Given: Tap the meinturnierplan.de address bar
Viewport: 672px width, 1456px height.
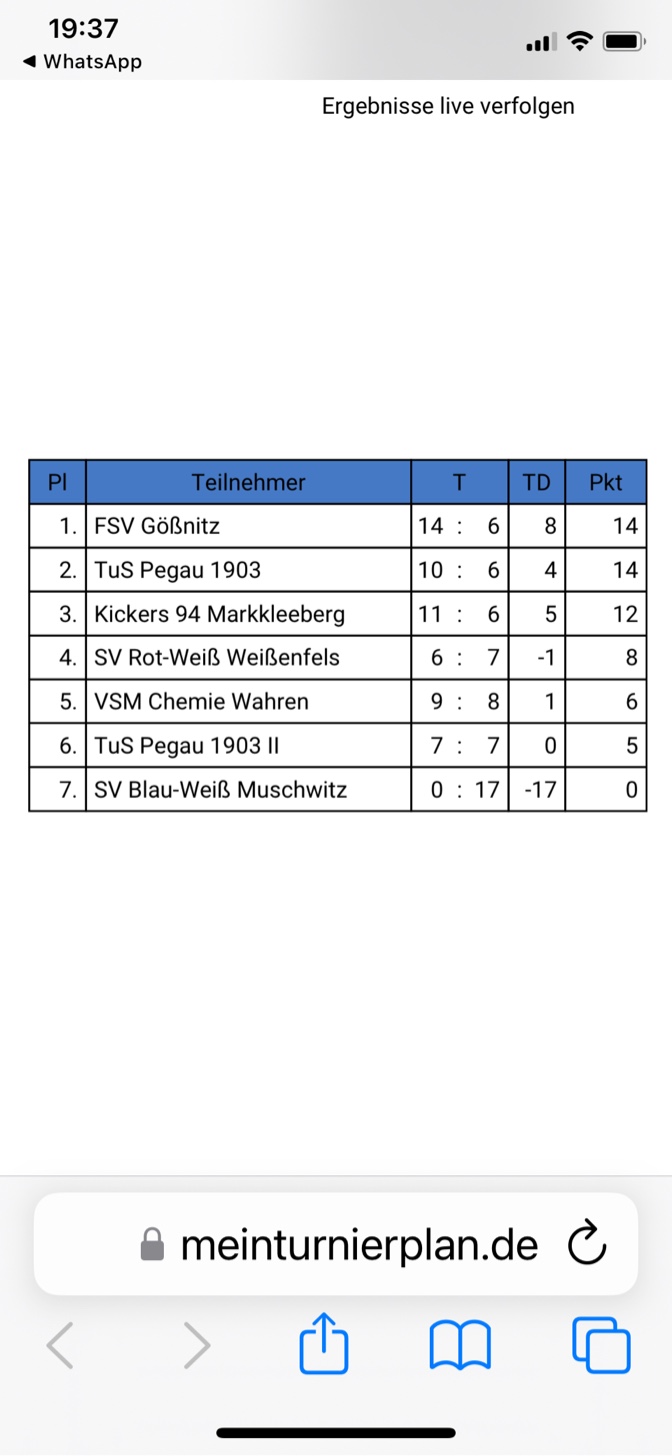Looking at the screenshot, I should coord(336,1244).
